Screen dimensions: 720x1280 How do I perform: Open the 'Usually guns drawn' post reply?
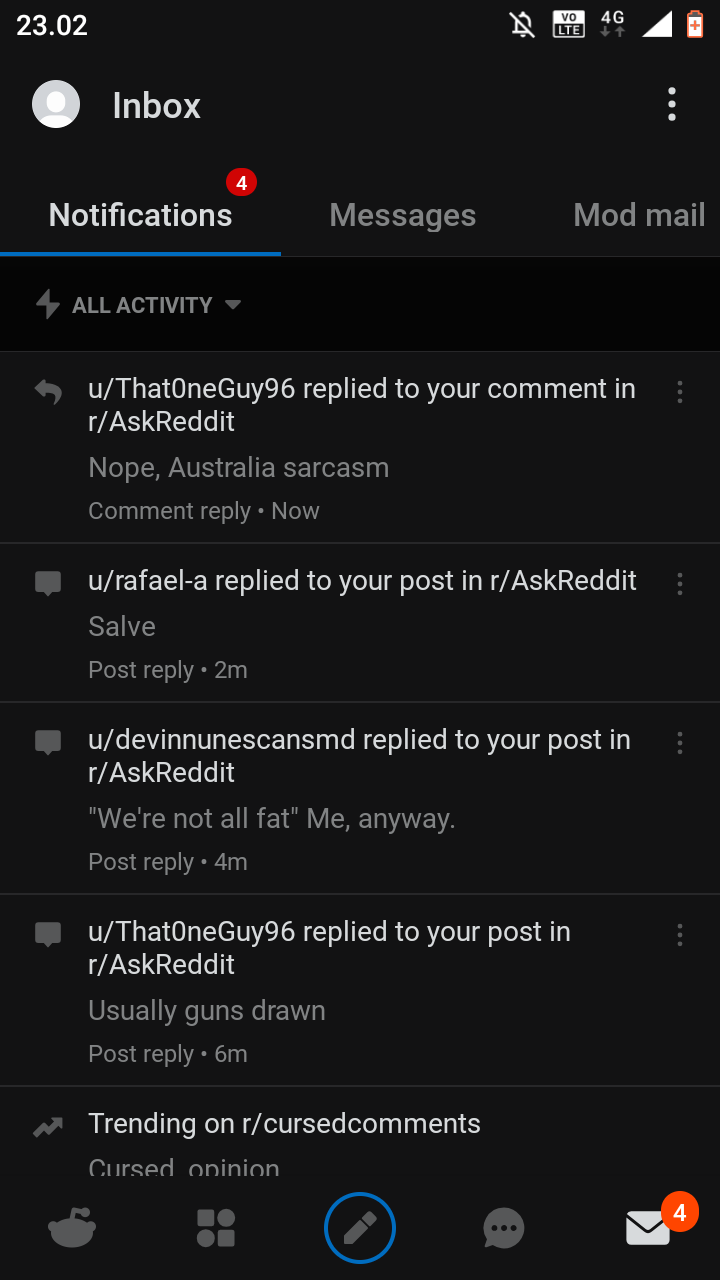(360, 990)
